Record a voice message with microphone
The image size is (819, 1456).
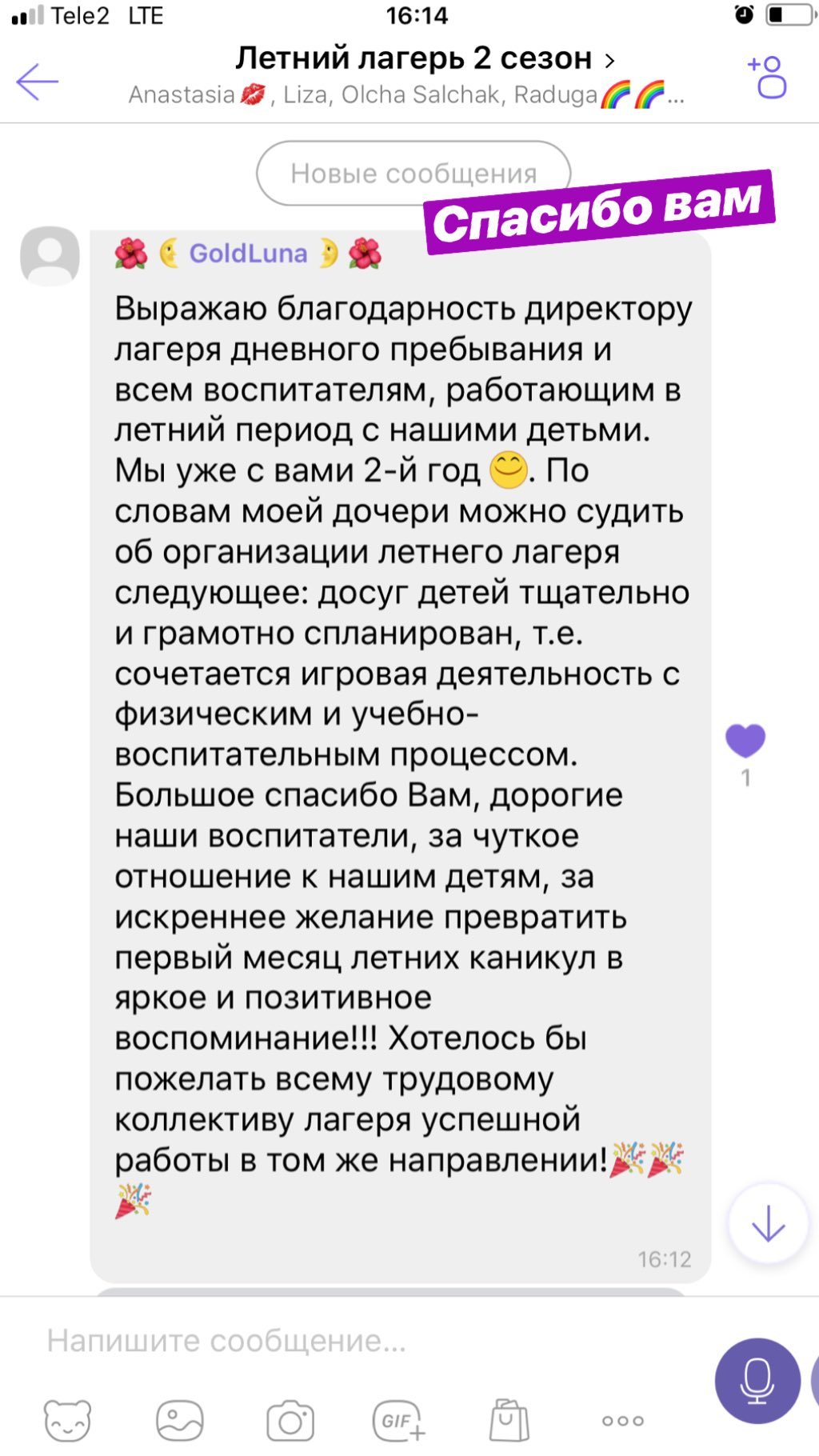tap(757, 1381)
